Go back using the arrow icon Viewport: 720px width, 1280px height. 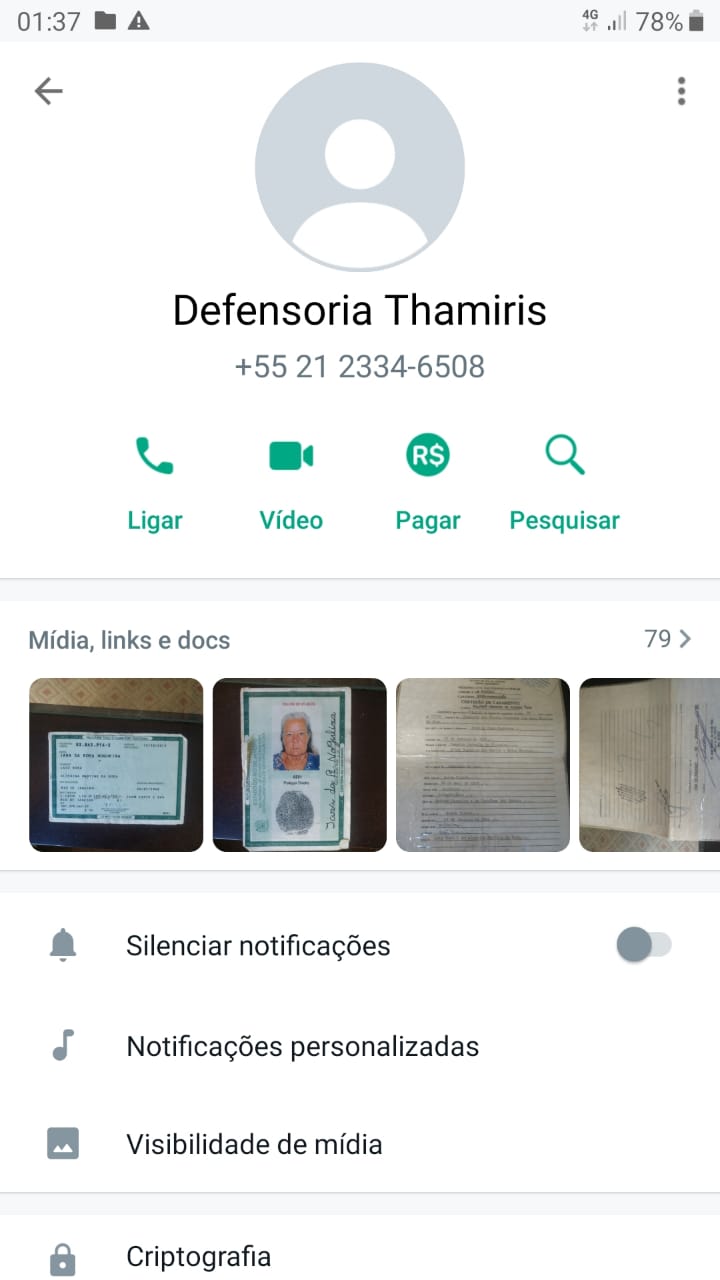click(x=48, y=92)
